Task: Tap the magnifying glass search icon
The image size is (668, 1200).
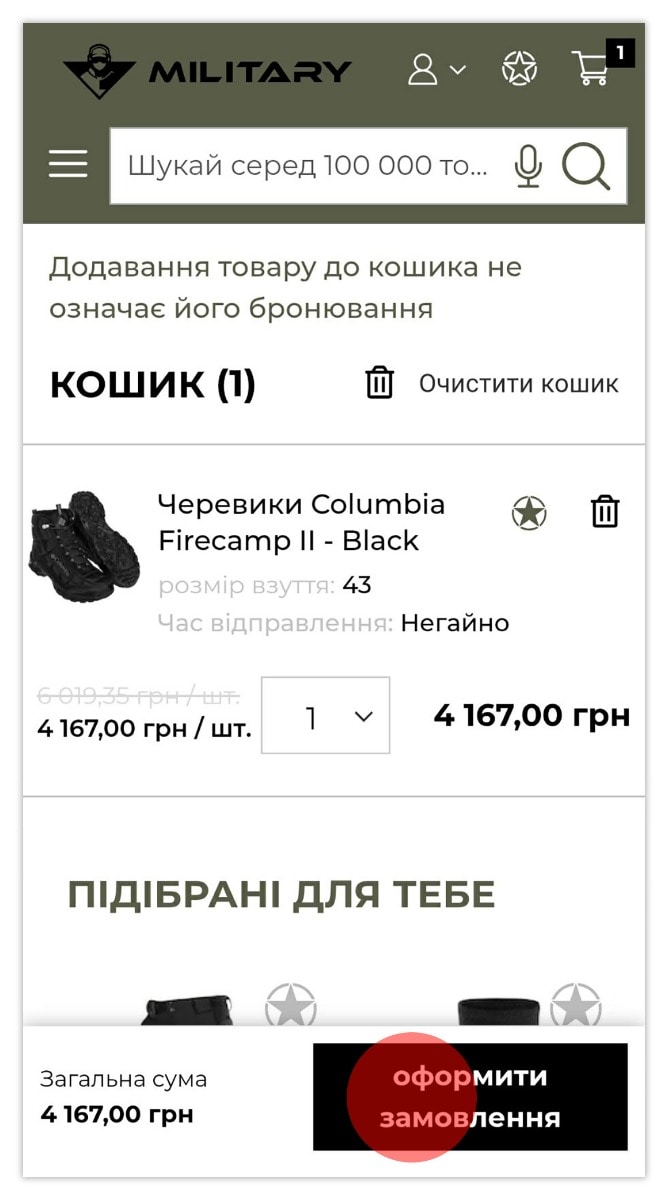Action: (x=586, y=166)
